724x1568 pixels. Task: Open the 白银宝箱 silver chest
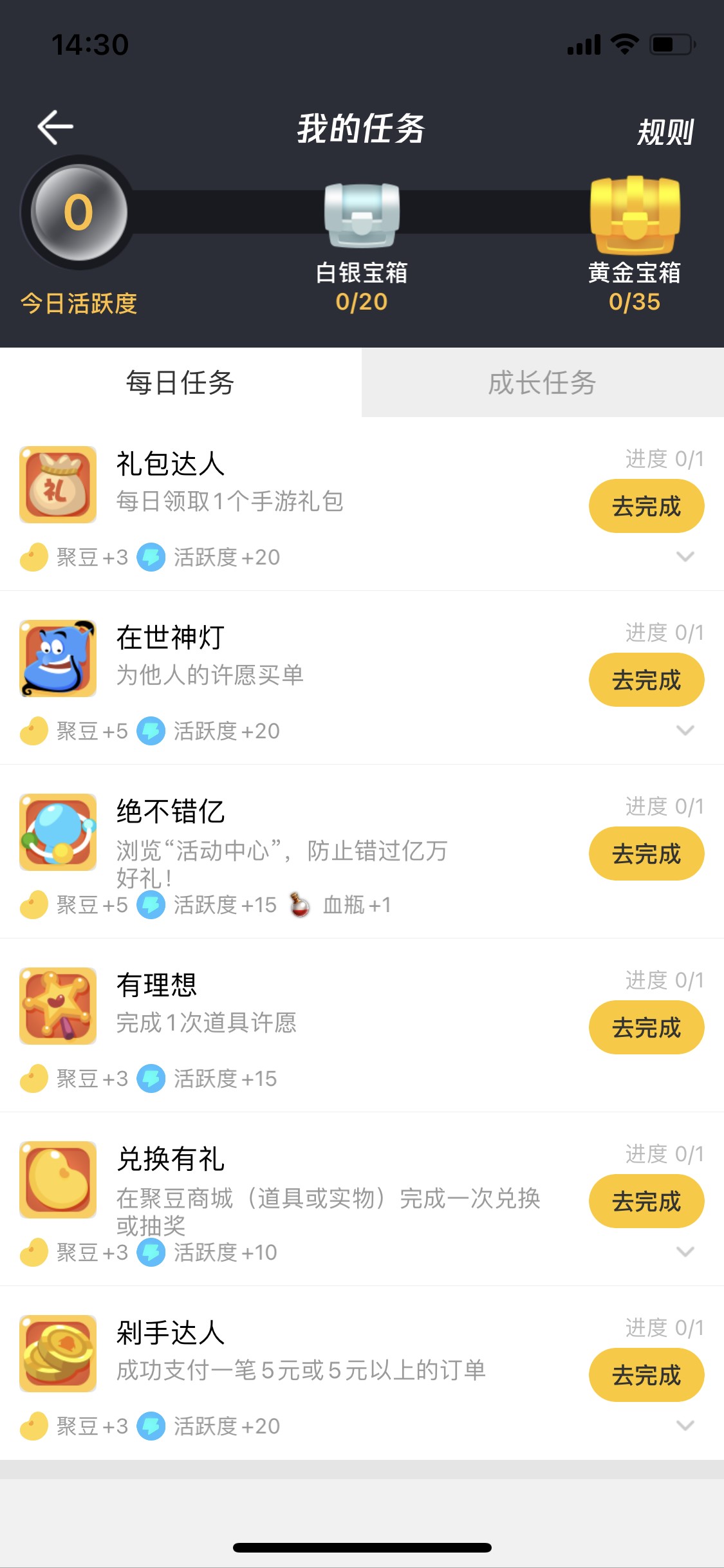click(x=362, y=216)
